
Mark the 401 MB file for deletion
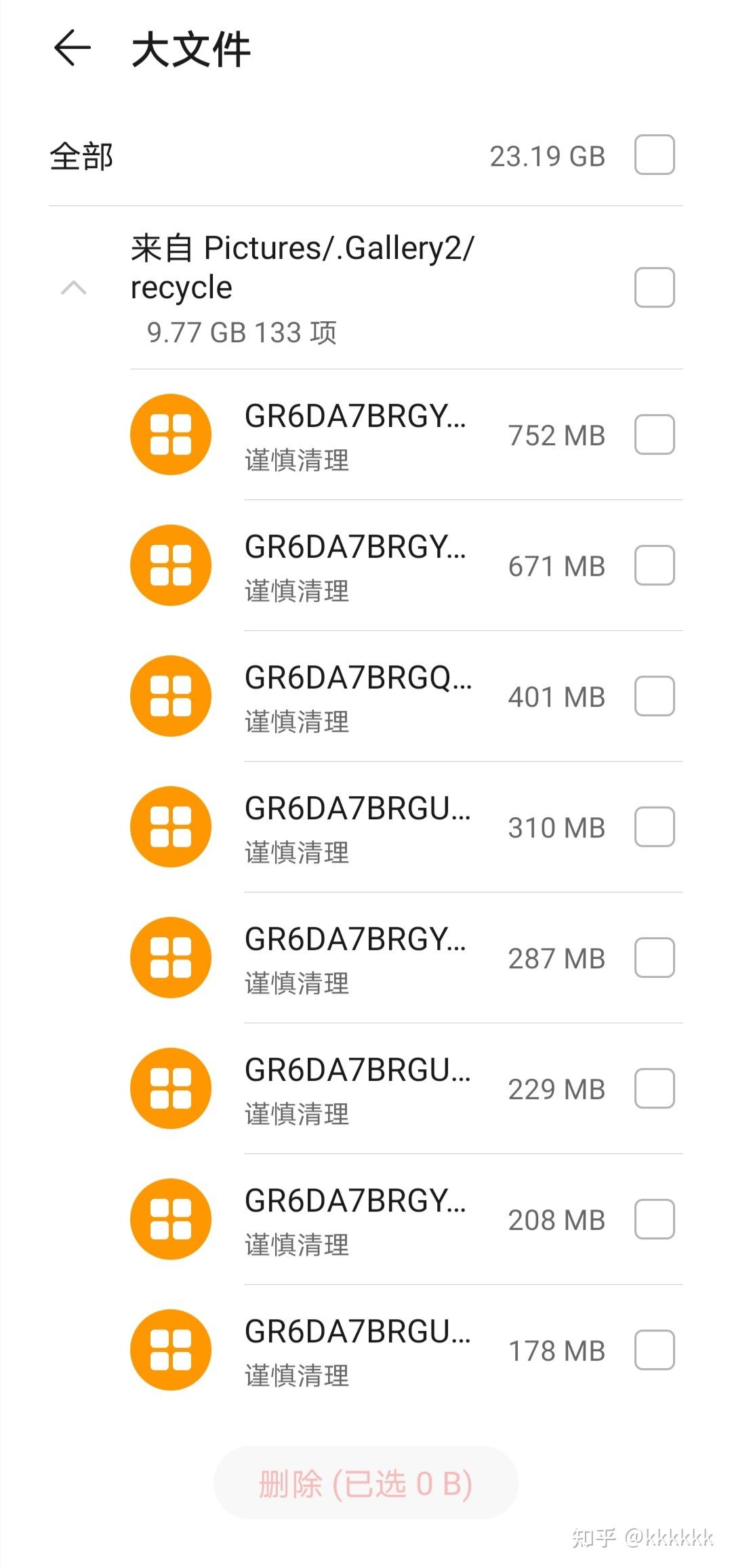654,696
